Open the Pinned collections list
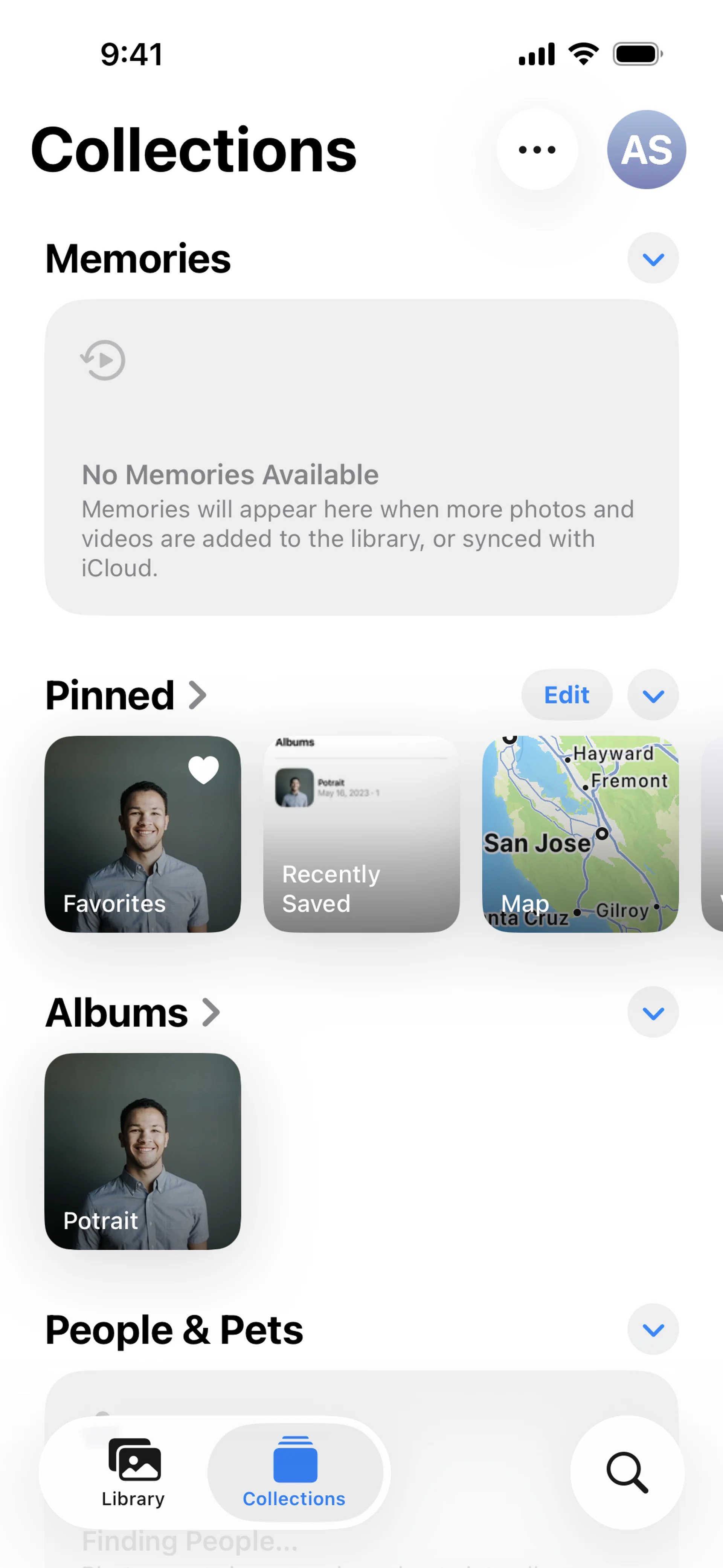Screen dimensions: 723x1568 point(127,695)
